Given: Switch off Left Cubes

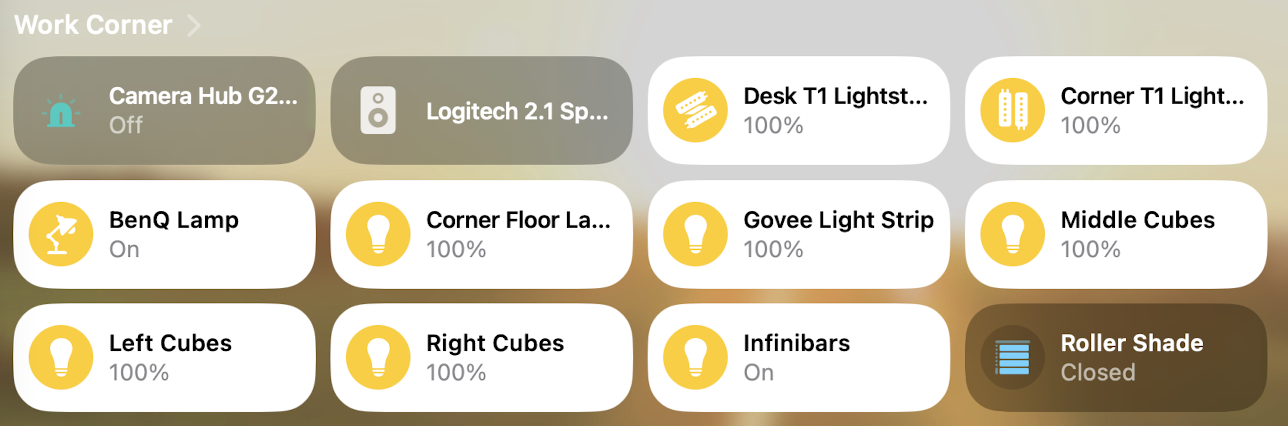Looking at the screenshot, I should 60,358.
